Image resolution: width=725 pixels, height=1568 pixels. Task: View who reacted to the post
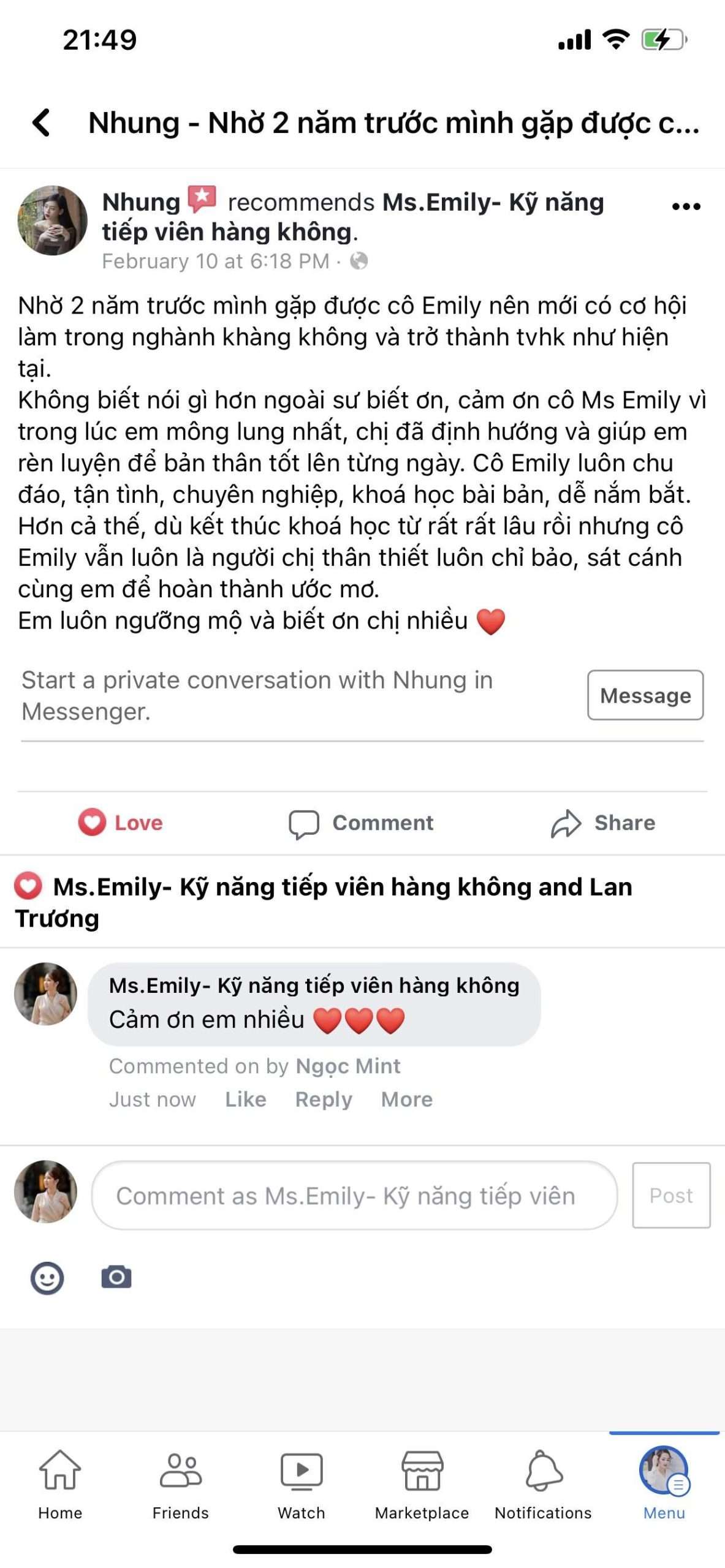(x=324, y=902)
